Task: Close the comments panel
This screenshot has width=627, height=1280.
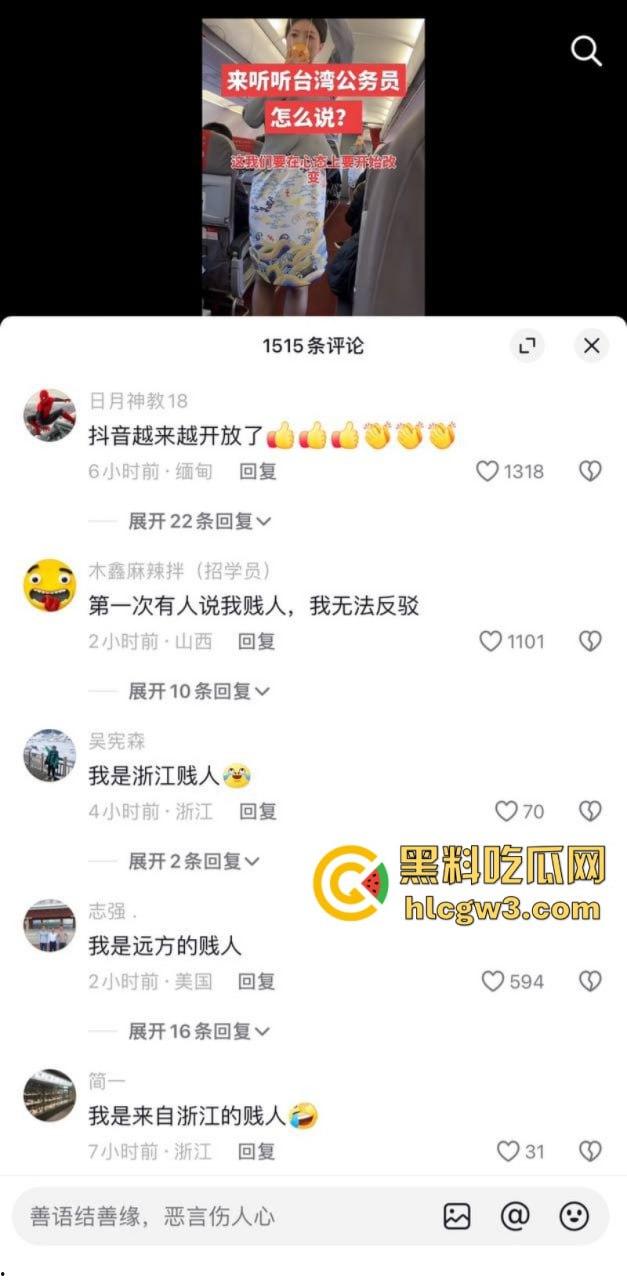Action: (591, 346)
